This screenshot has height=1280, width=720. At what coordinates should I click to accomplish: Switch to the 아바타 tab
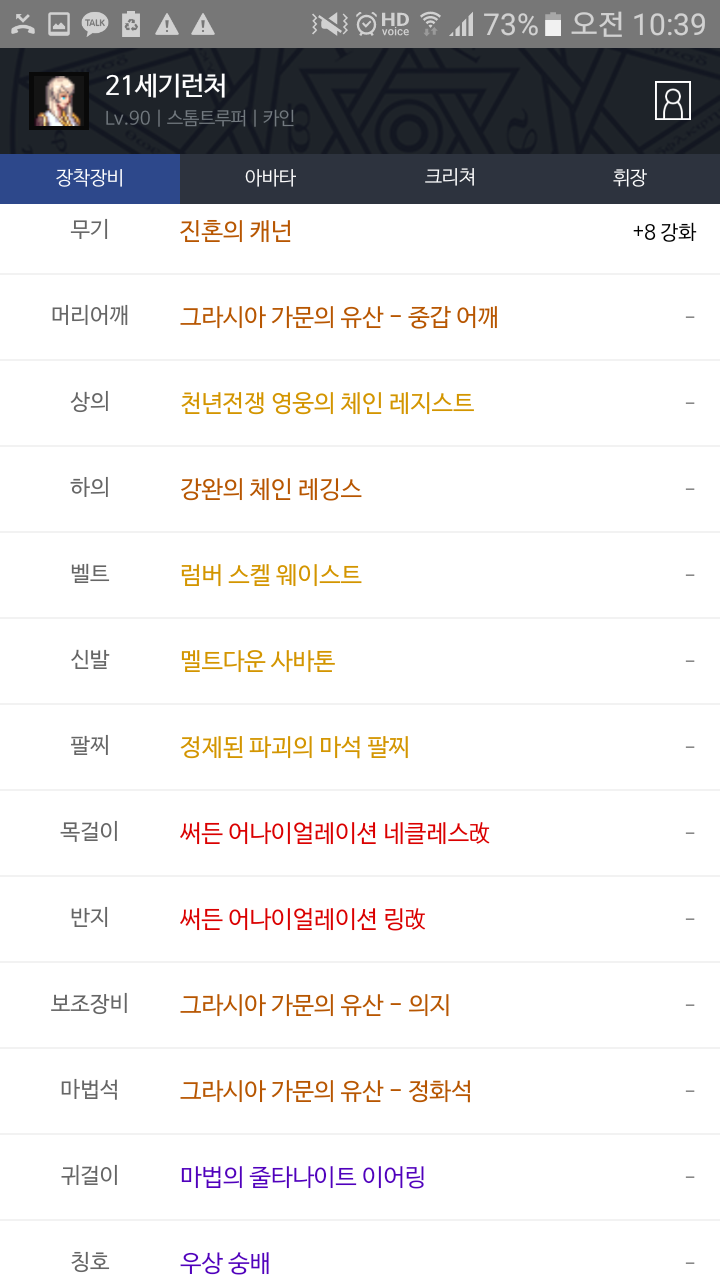point(270,178)
